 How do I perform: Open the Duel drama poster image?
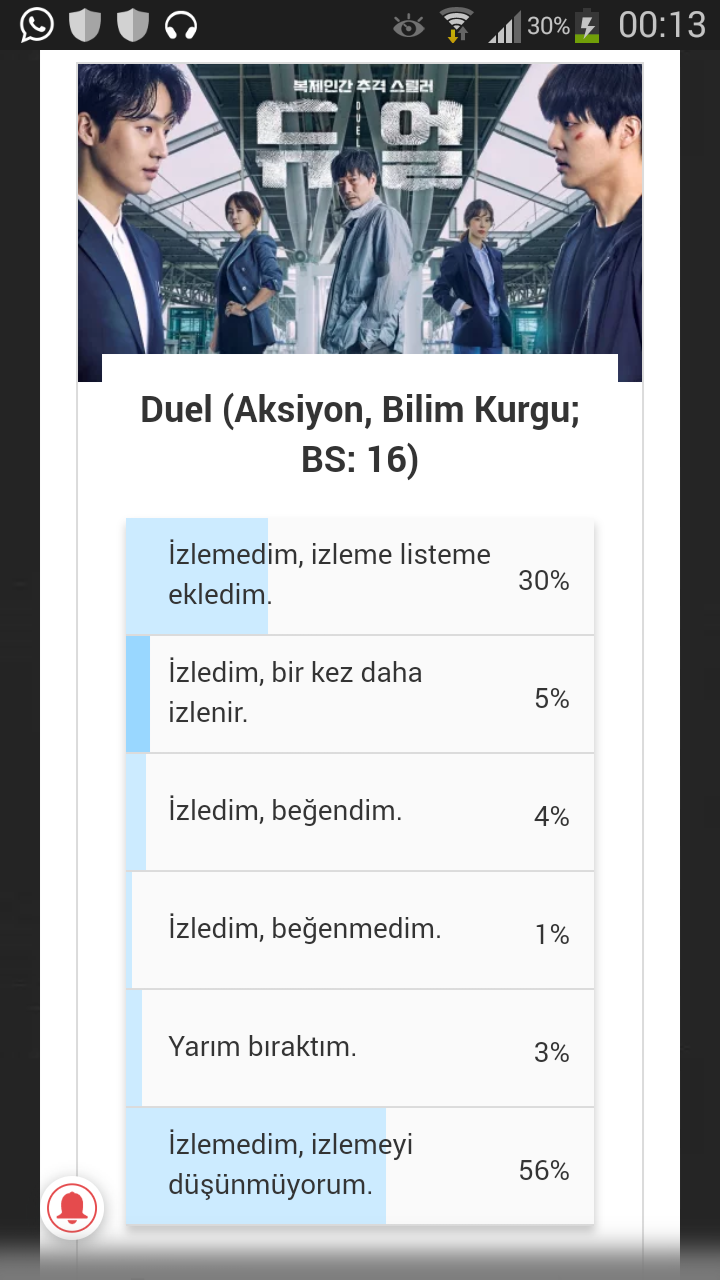tap(360, 210)
